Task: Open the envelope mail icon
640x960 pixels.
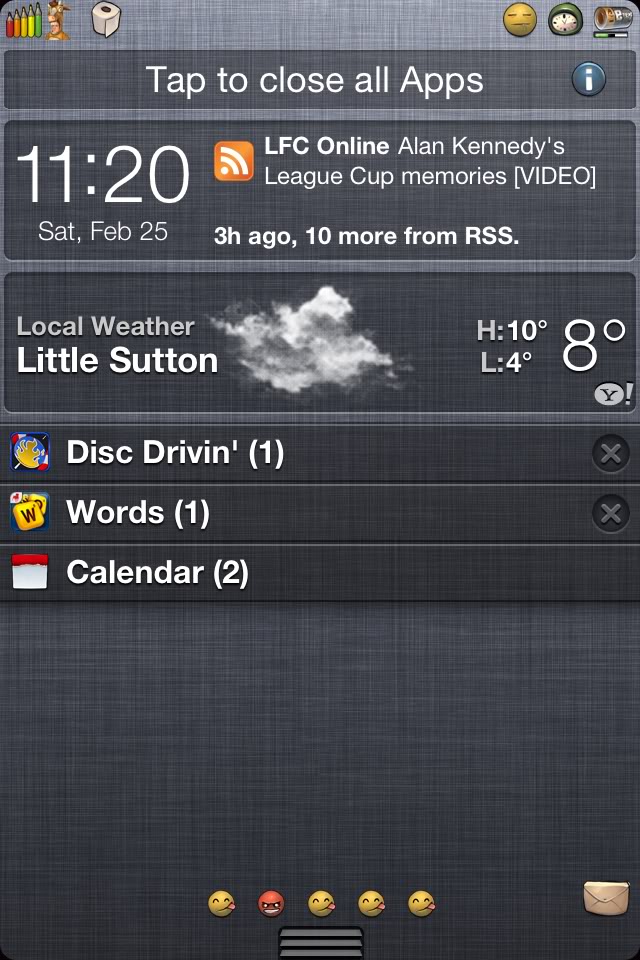Action: pos(605,896)
